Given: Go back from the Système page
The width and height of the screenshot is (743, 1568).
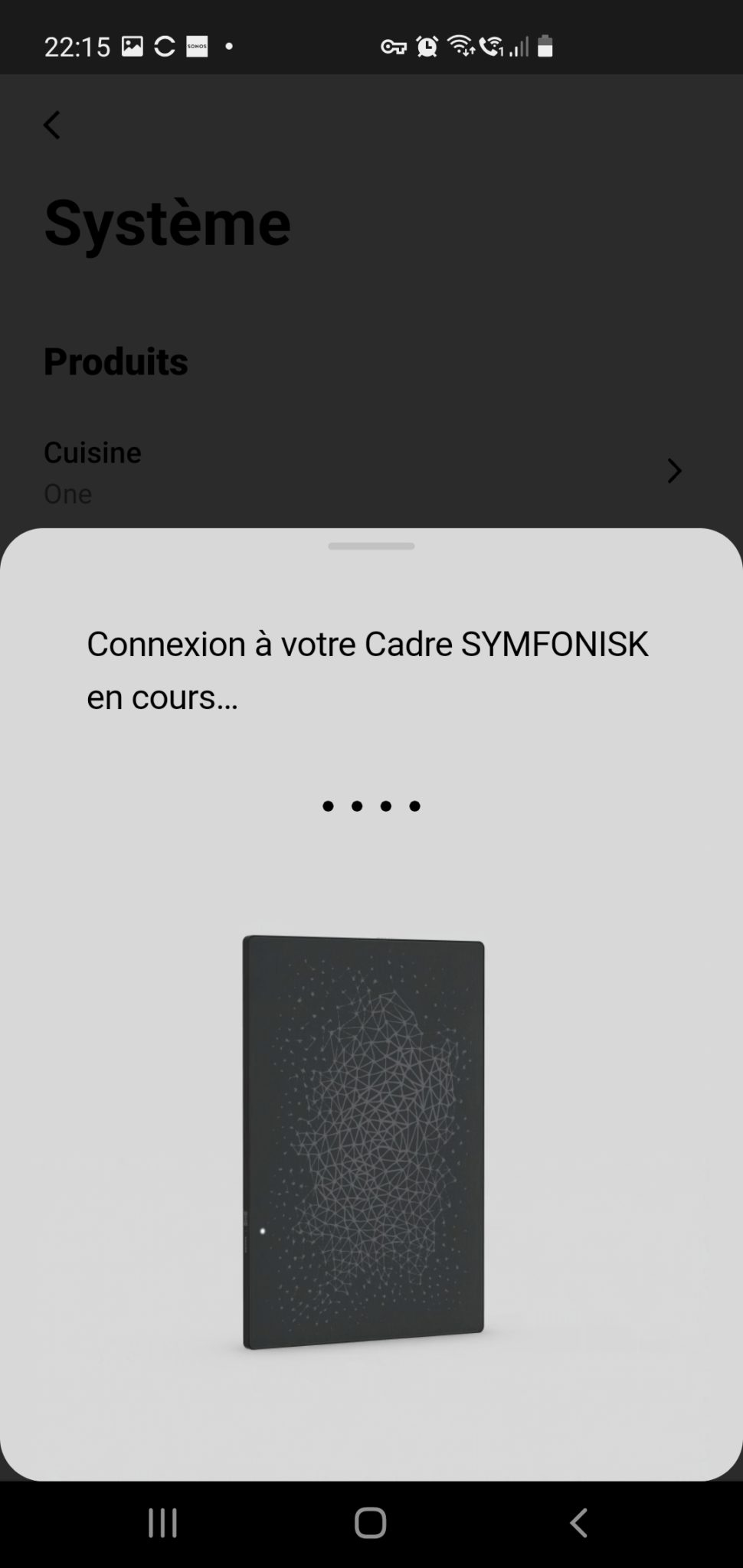Looking at the screenshot, I should click(52, 125).
